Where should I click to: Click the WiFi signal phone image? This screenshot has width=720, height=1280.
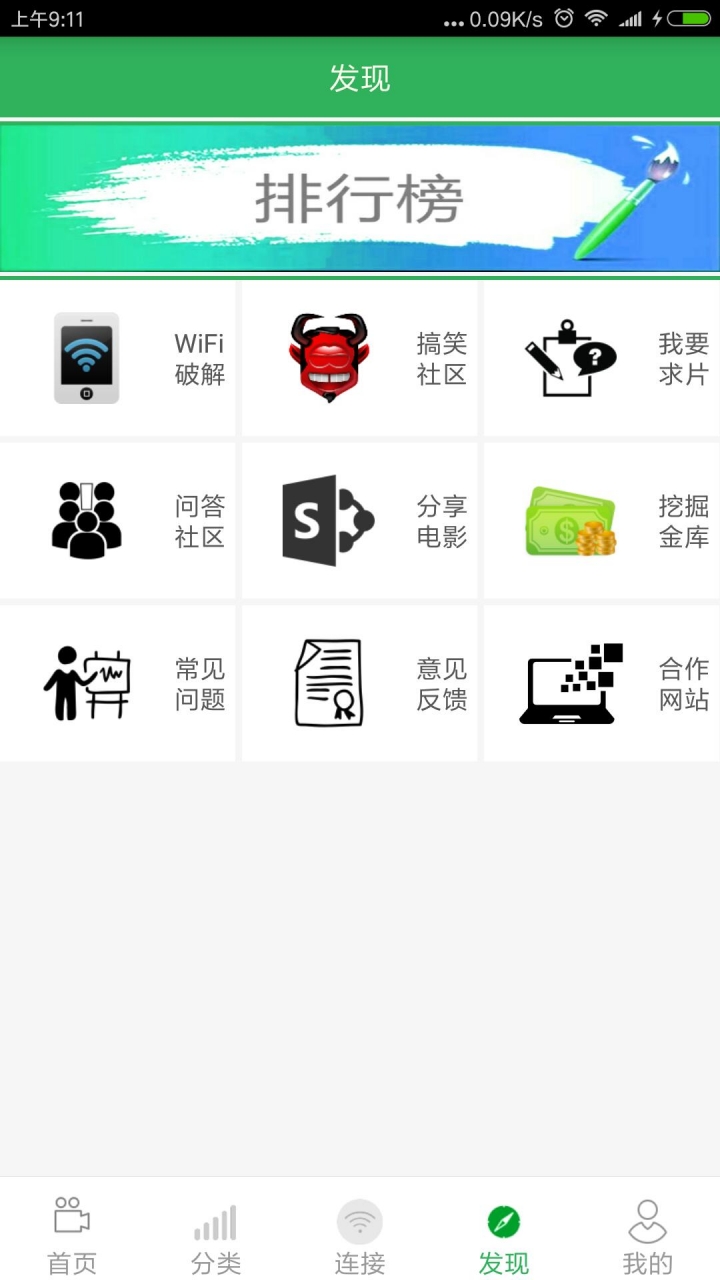pyautogui.click(x=85, y=357)
